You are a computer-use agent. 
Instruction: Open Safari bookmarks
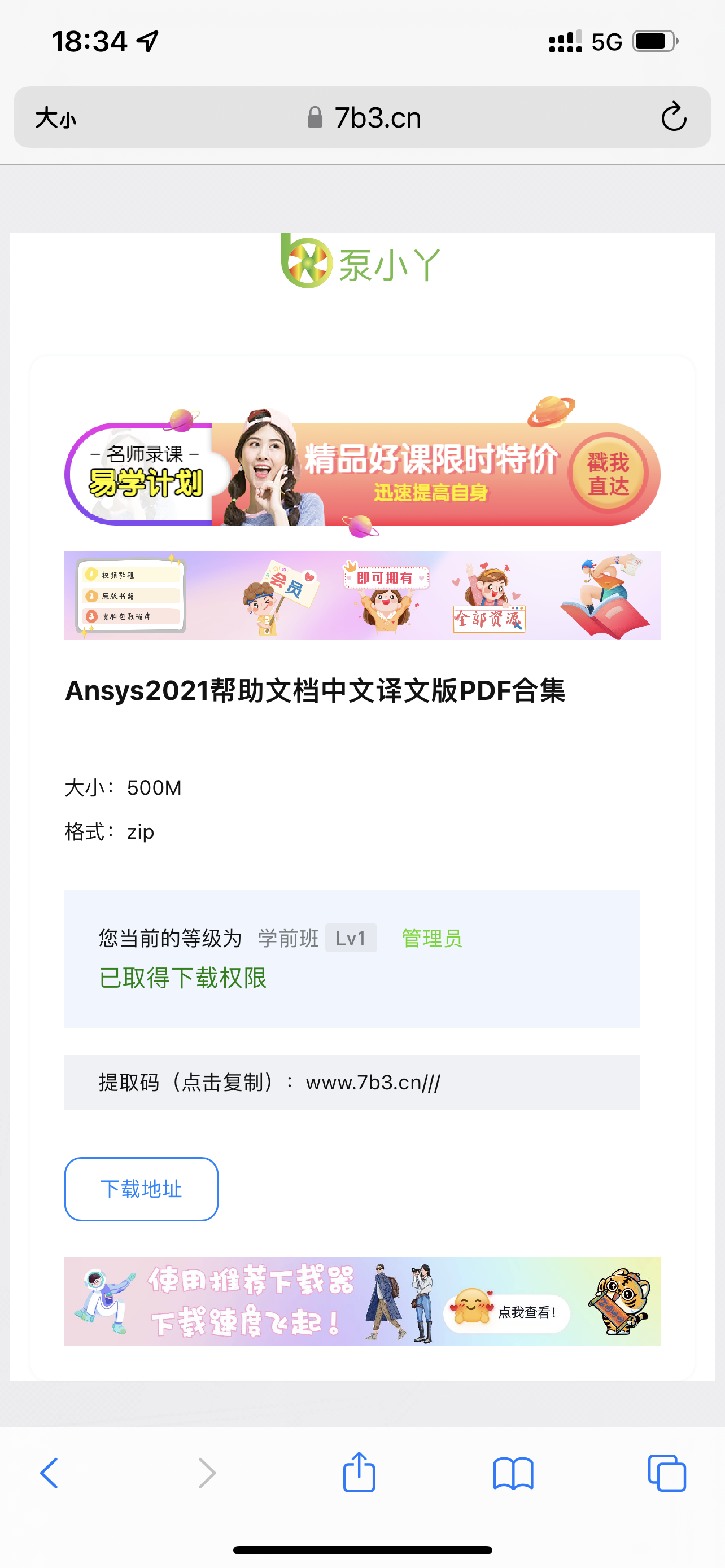pyautogui.click(x=513, y=1474)
